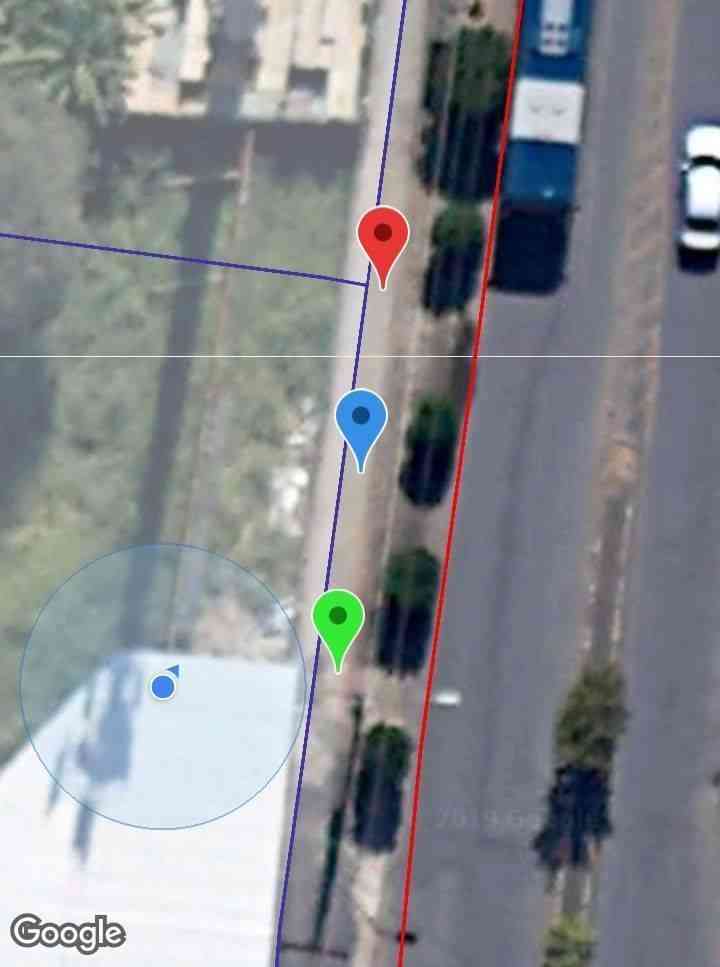Tap the blue current location dot

(x=163, y=687)
